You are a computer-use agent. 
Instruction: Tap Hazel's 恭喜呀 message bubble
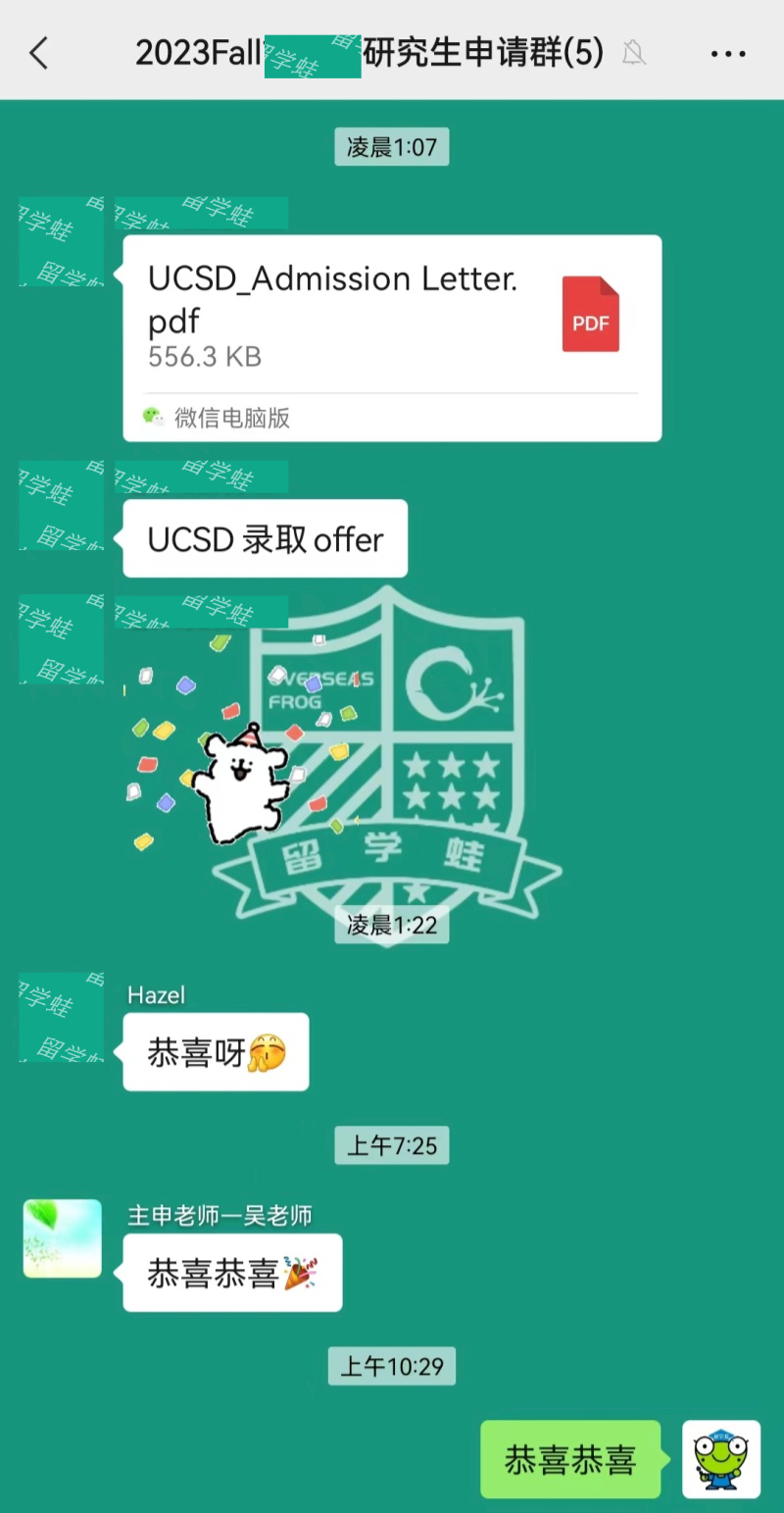point(214,1051)
